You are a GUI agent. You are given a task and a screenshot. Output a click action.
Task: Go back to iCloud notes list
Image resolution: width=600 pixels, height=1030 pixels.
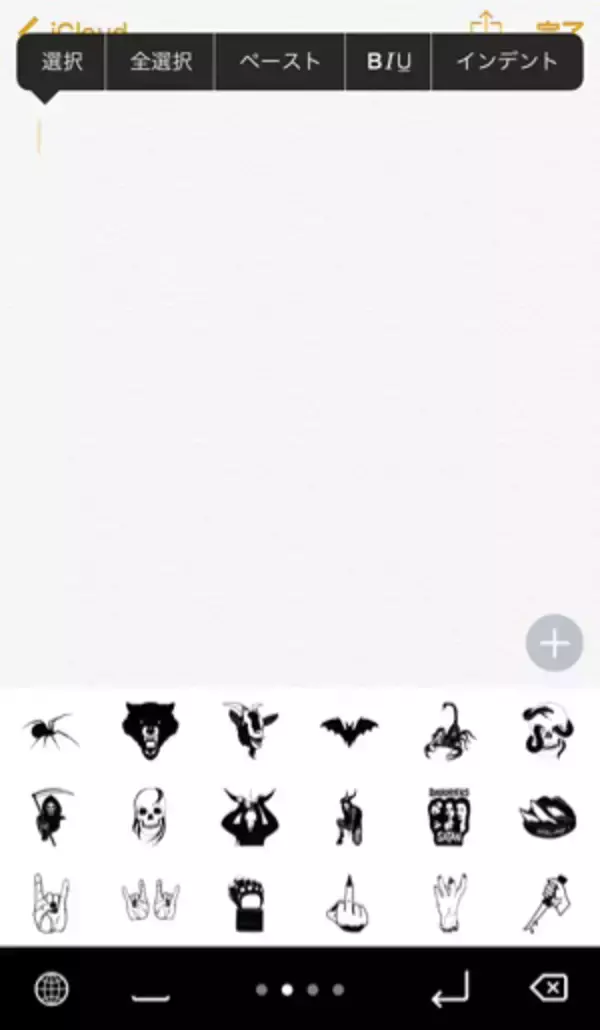(75, 25)
